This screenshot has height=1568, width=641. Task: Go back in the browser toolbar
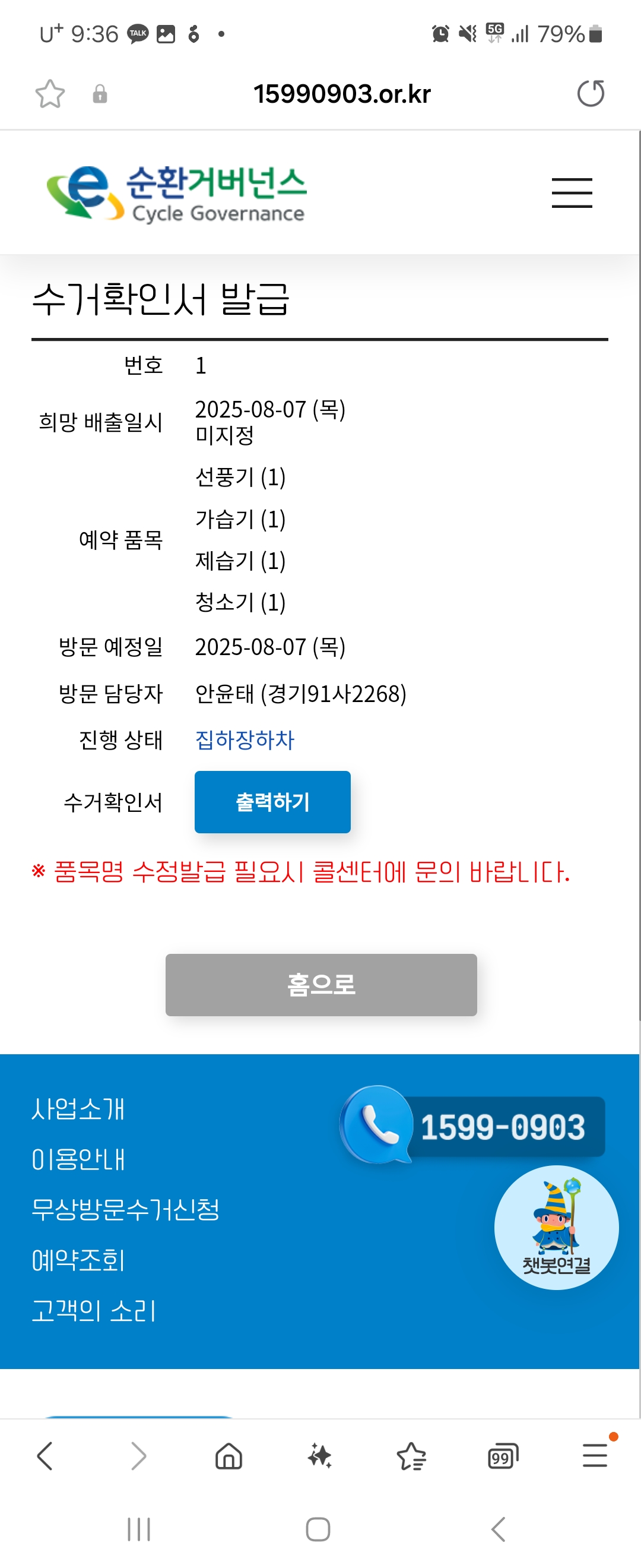click(x=45, y=1456)
